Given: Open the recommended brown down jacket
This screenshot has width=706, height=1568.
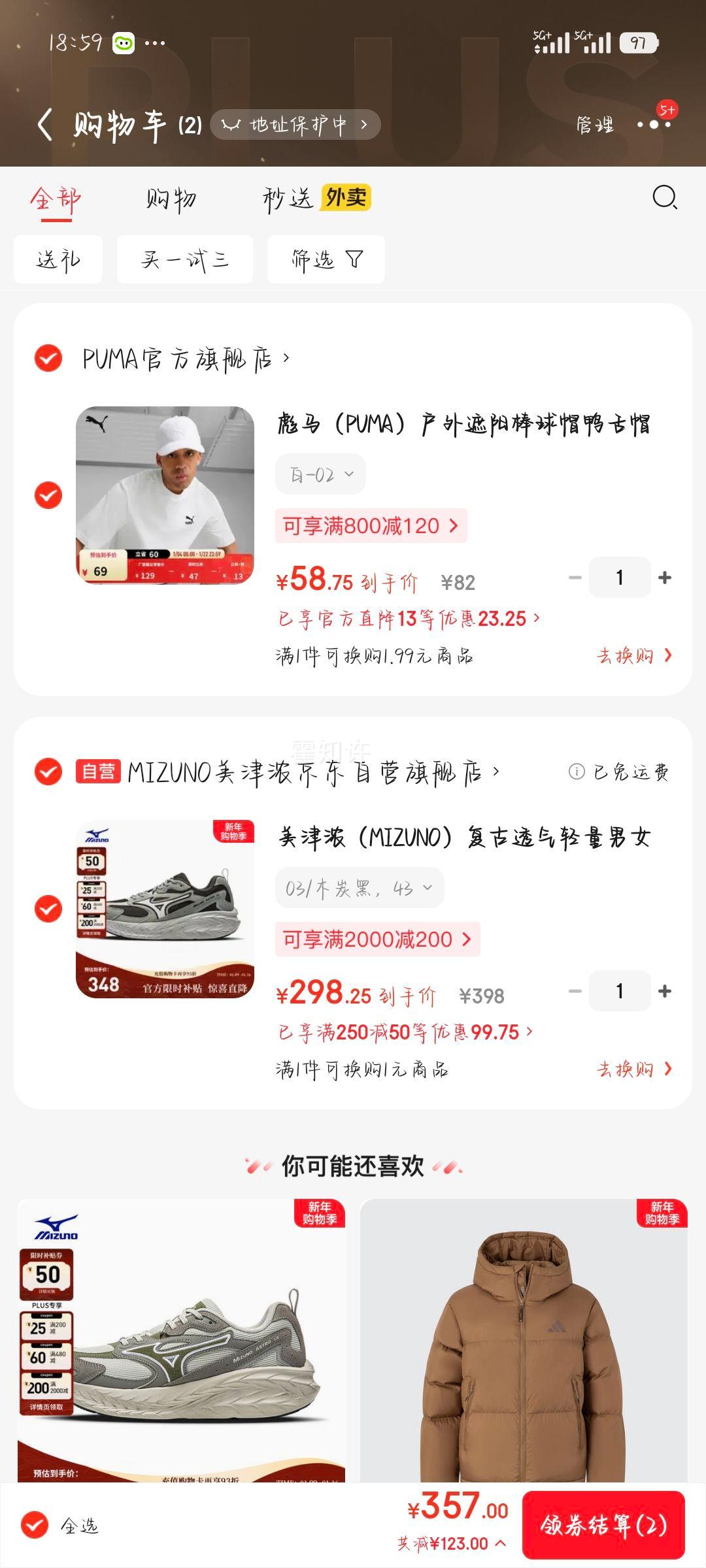Looking at the screenshot, I should coord(524,1339).
